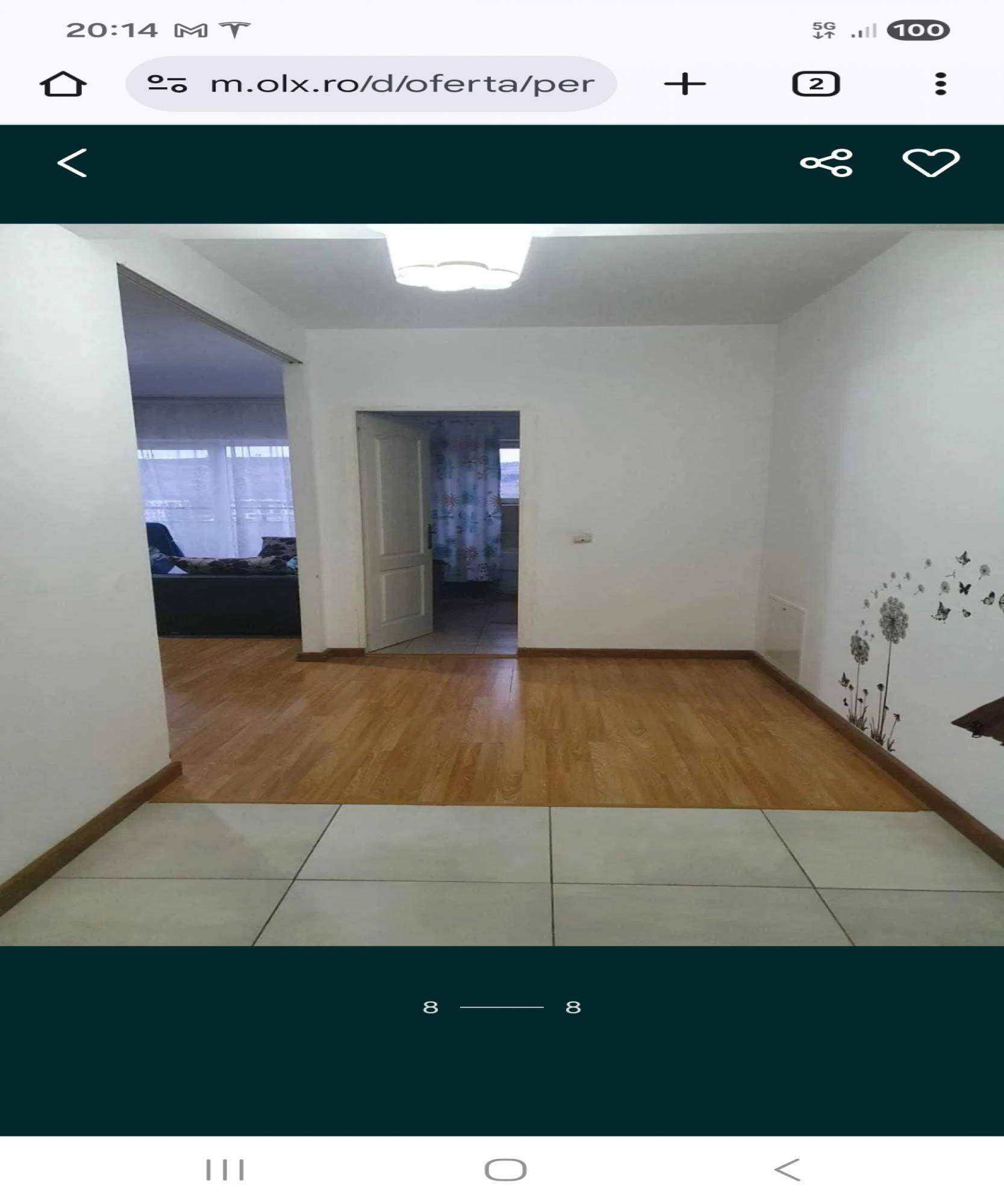Open the browser overflow menu
This screenshot has height=1204, width=1004.
pos(940,84)
